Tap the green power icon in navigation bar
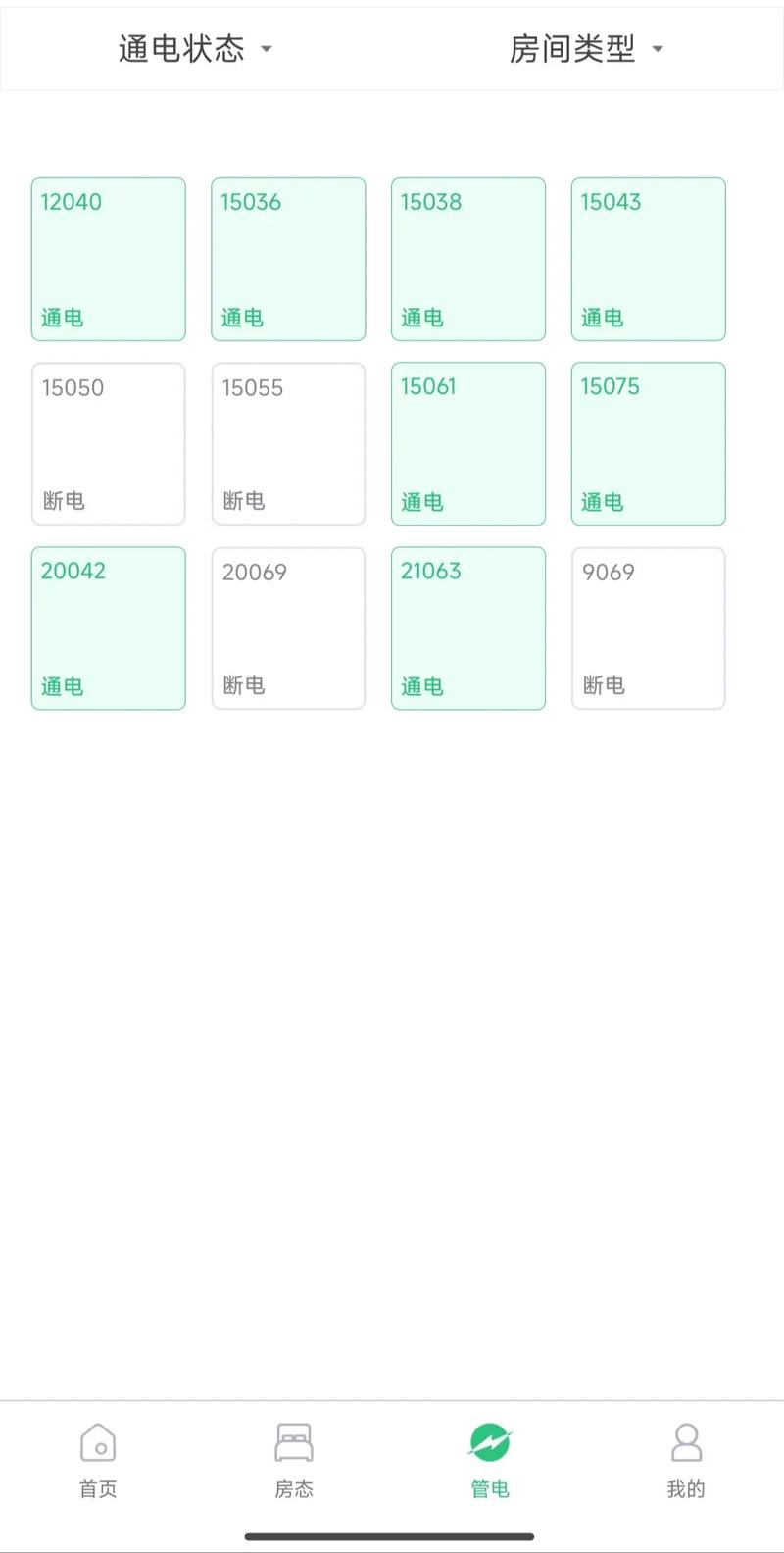Image resolution: width=784 pixels, height=1553 pixels. coord(490,1441)
